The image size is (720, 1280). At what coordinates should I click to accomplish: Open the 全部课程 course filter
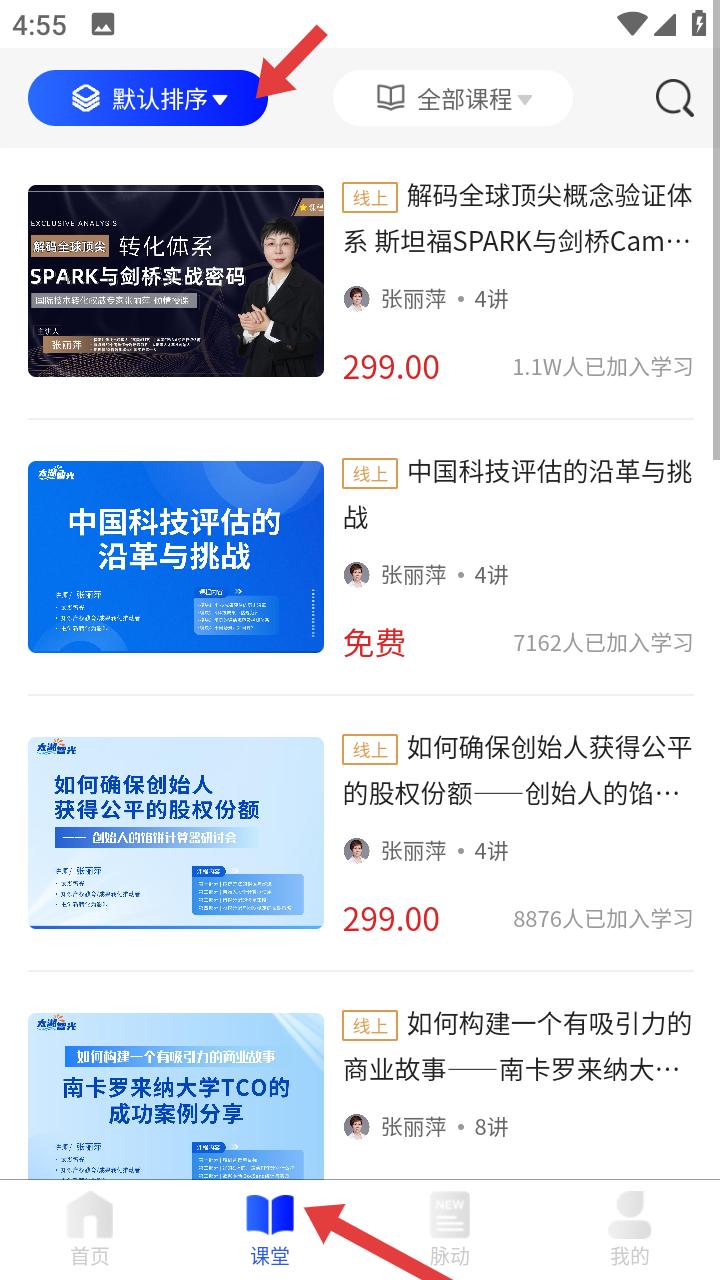pyautogui.click(x=453, y=98)
